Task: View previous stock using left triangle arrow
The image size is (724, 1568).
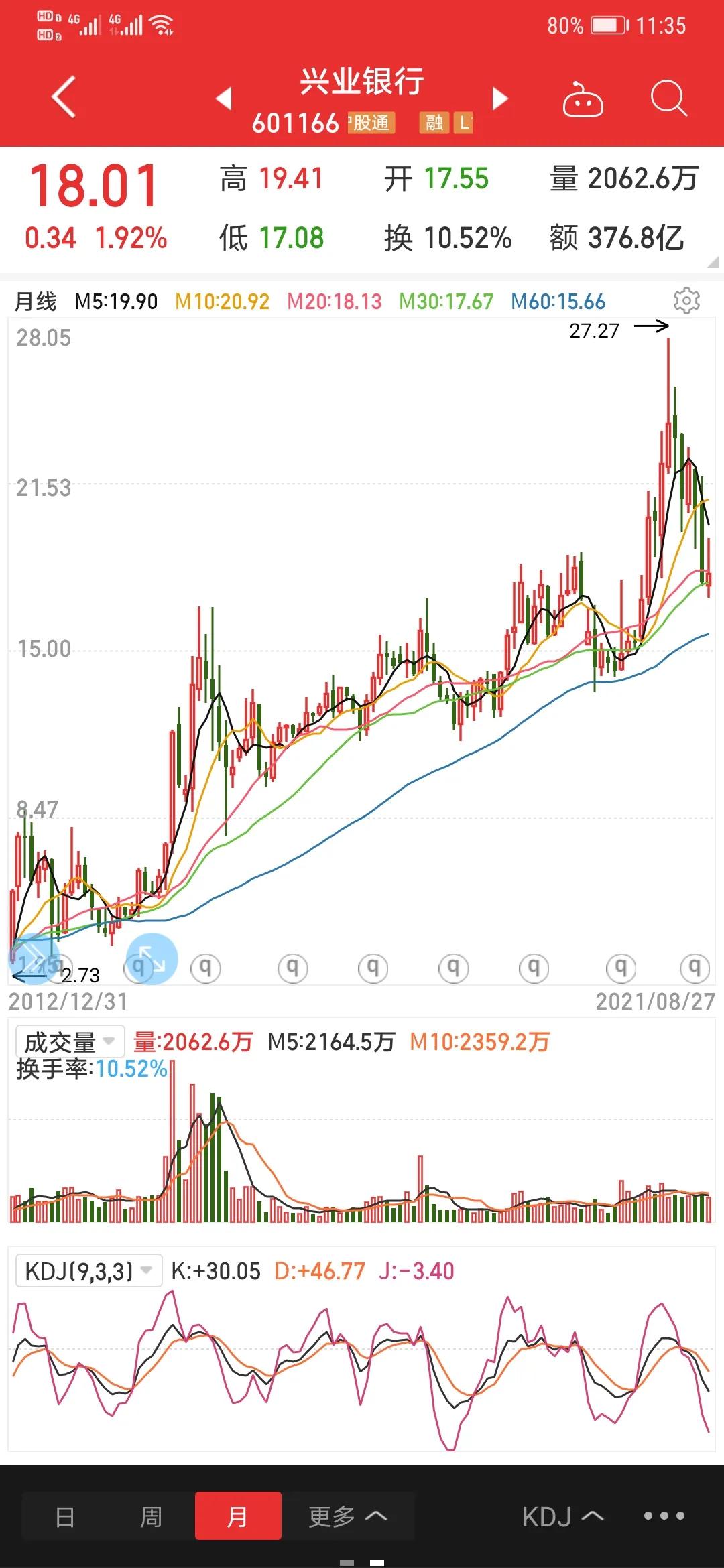Action: [223, 98]
